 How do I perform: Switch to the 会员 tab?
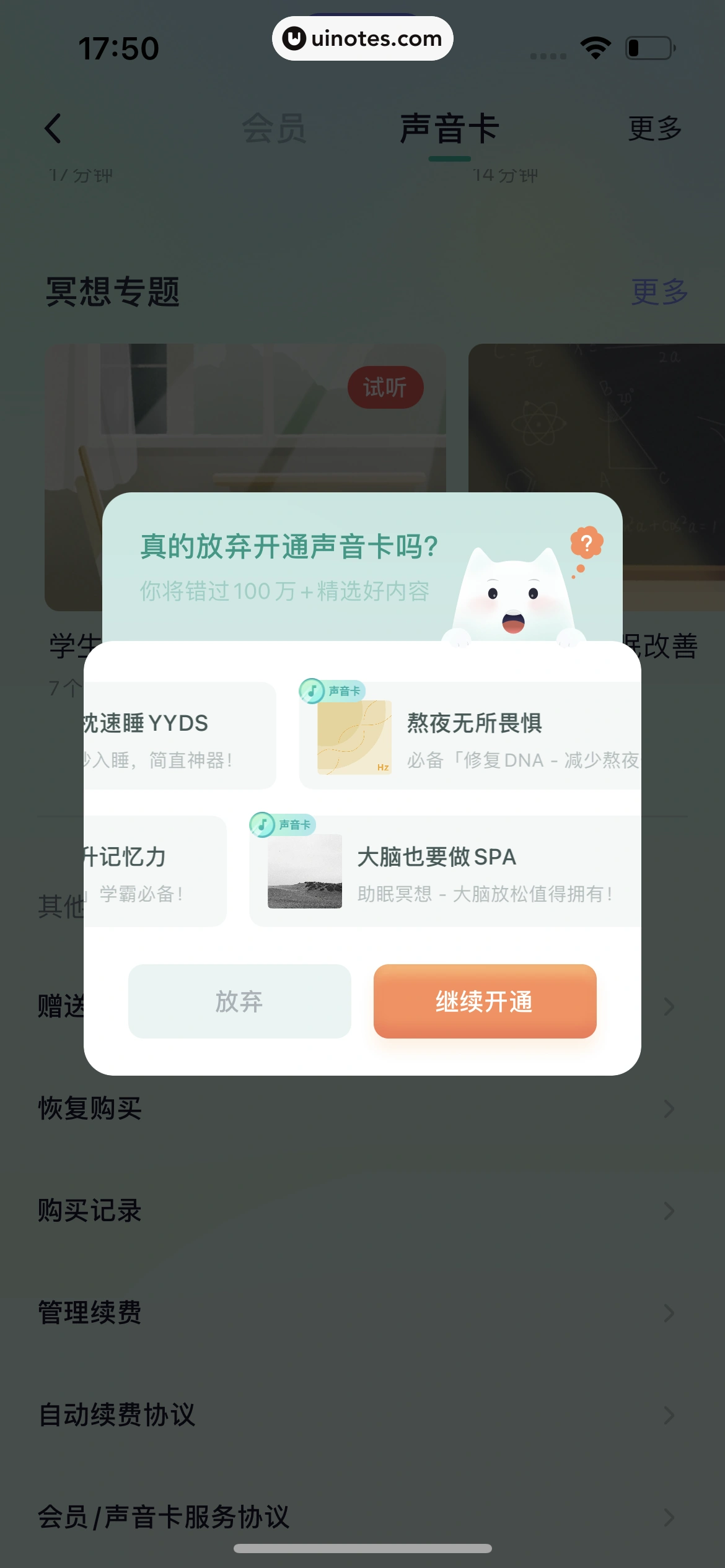click(275, 128)
